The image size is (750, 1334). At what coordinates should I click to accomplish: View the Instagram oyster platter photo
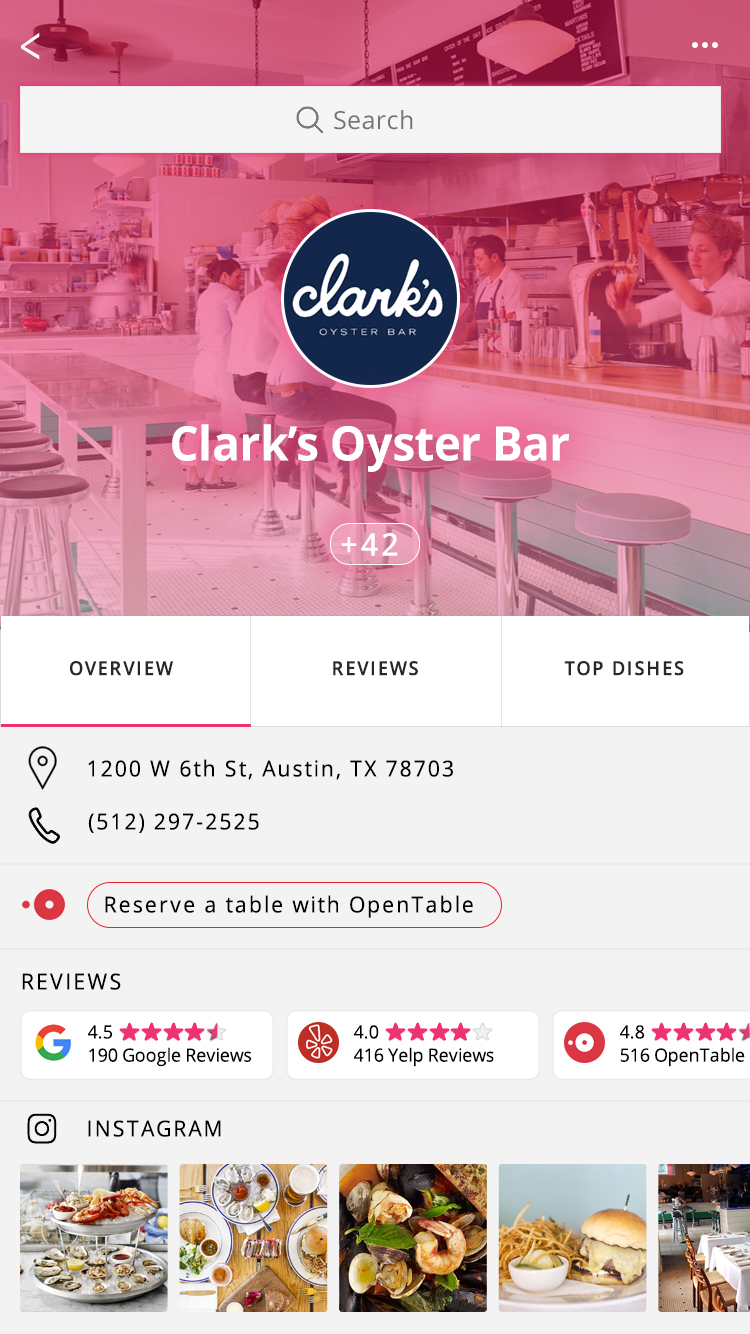(x=94, y=1237)
